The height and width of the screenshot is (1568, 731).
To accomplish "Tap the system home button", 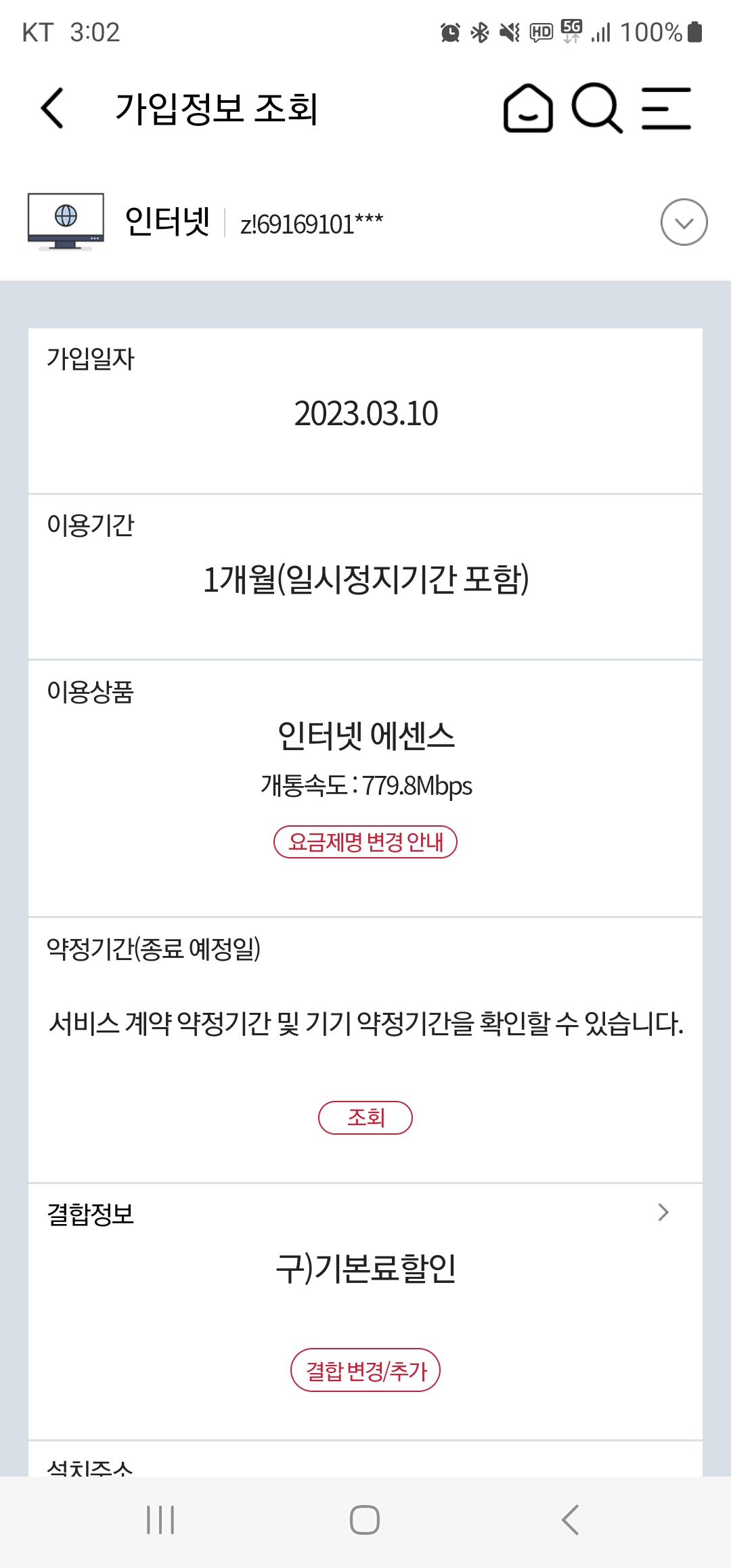I will click(365, 1520).
